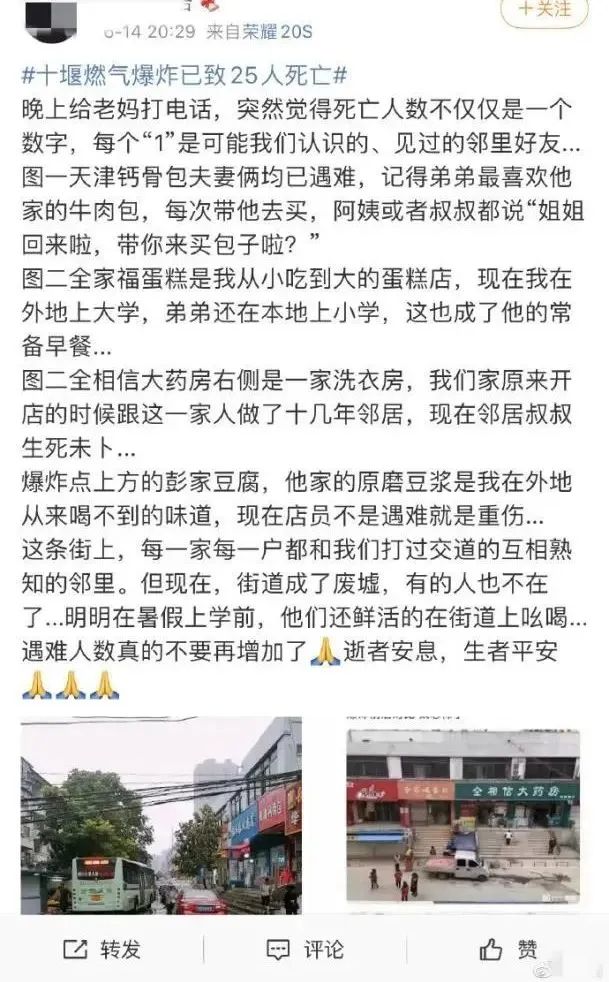609x982 pixels.
Task: View the street photo with the bus
Action: pyautogui.click(x=160, y=815)
